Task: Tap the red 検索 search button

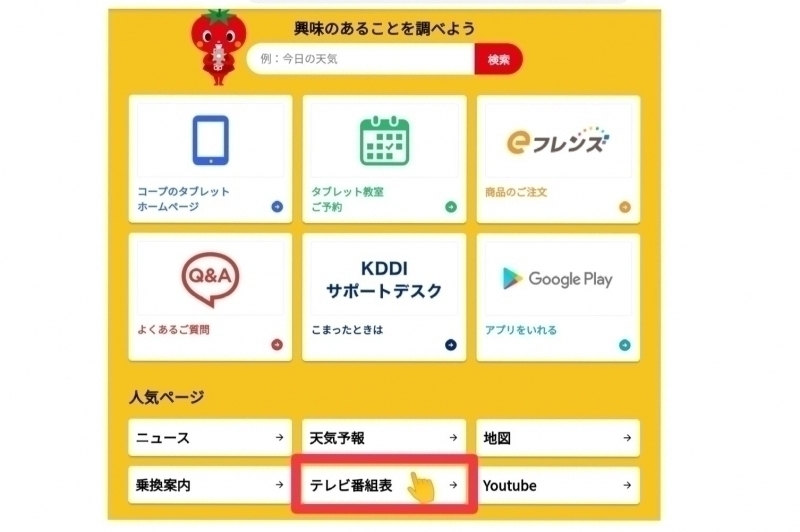Action: point(498,59)
